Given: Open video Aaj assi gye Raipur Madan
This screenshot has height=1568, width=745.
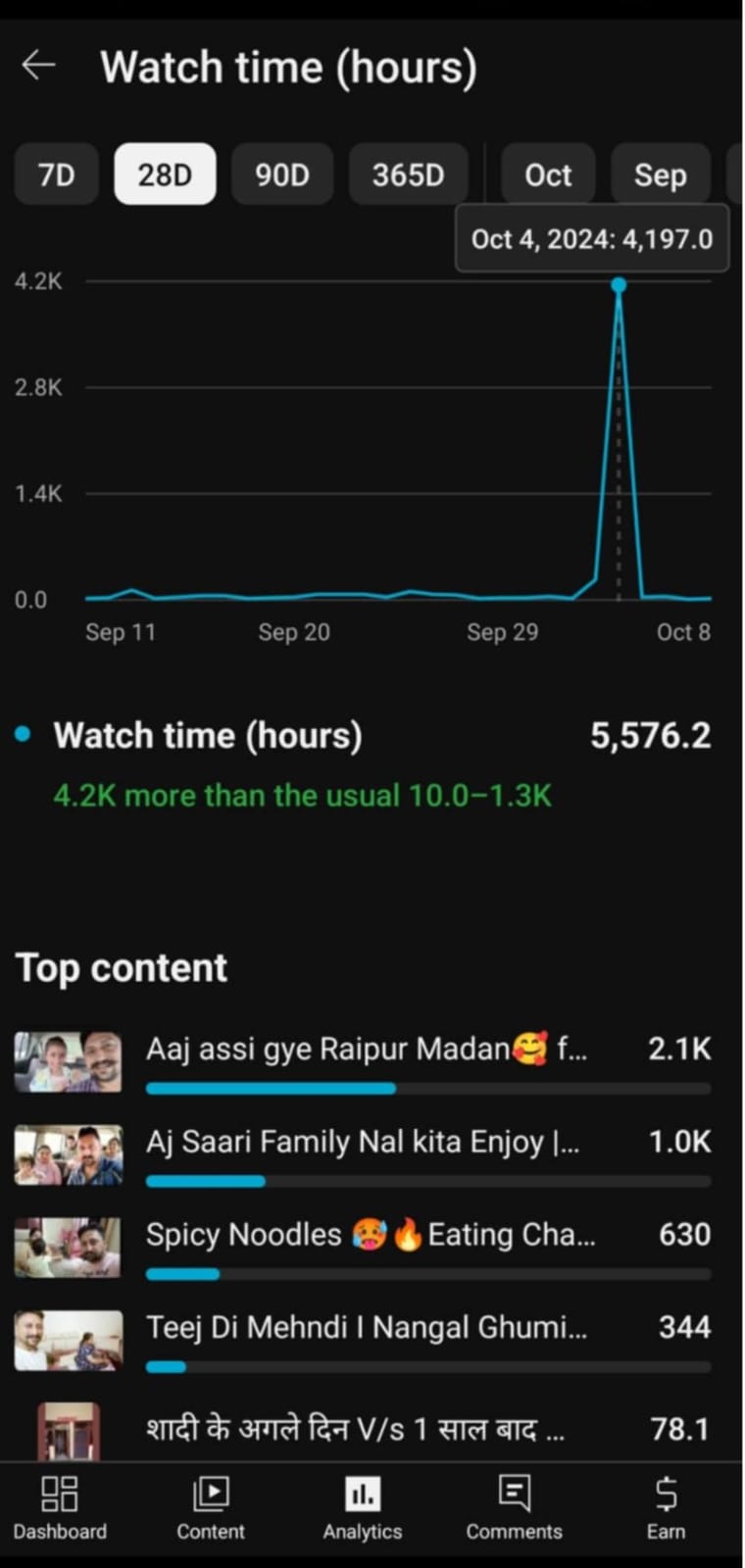Looking at the screenshot, I should pyautogui.click(x=363, y=1061).
